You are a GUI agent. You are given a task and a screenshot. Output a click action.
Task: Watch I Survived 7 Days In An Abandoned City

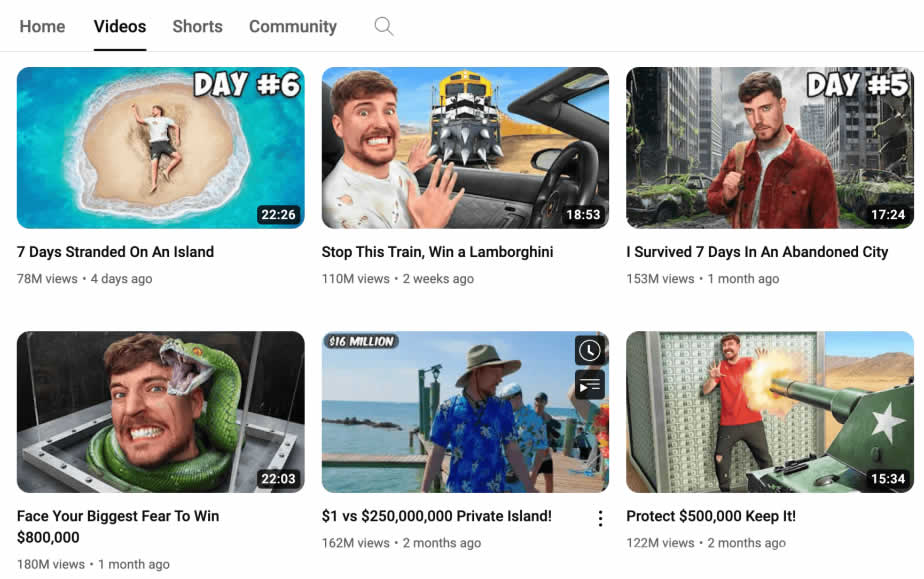pyautogui.click(x=769, y=148)
